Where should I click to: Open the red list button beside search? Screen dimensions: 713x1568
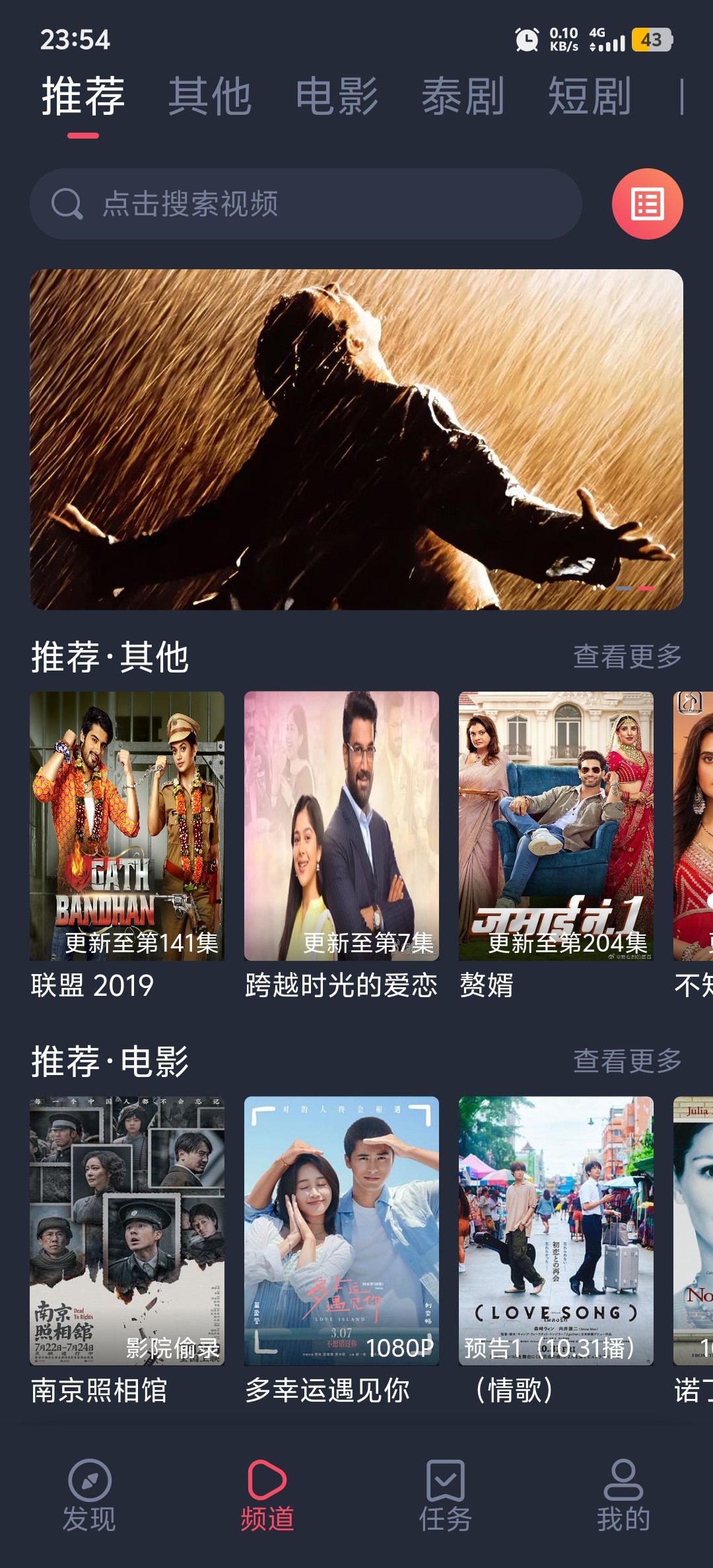647,204
